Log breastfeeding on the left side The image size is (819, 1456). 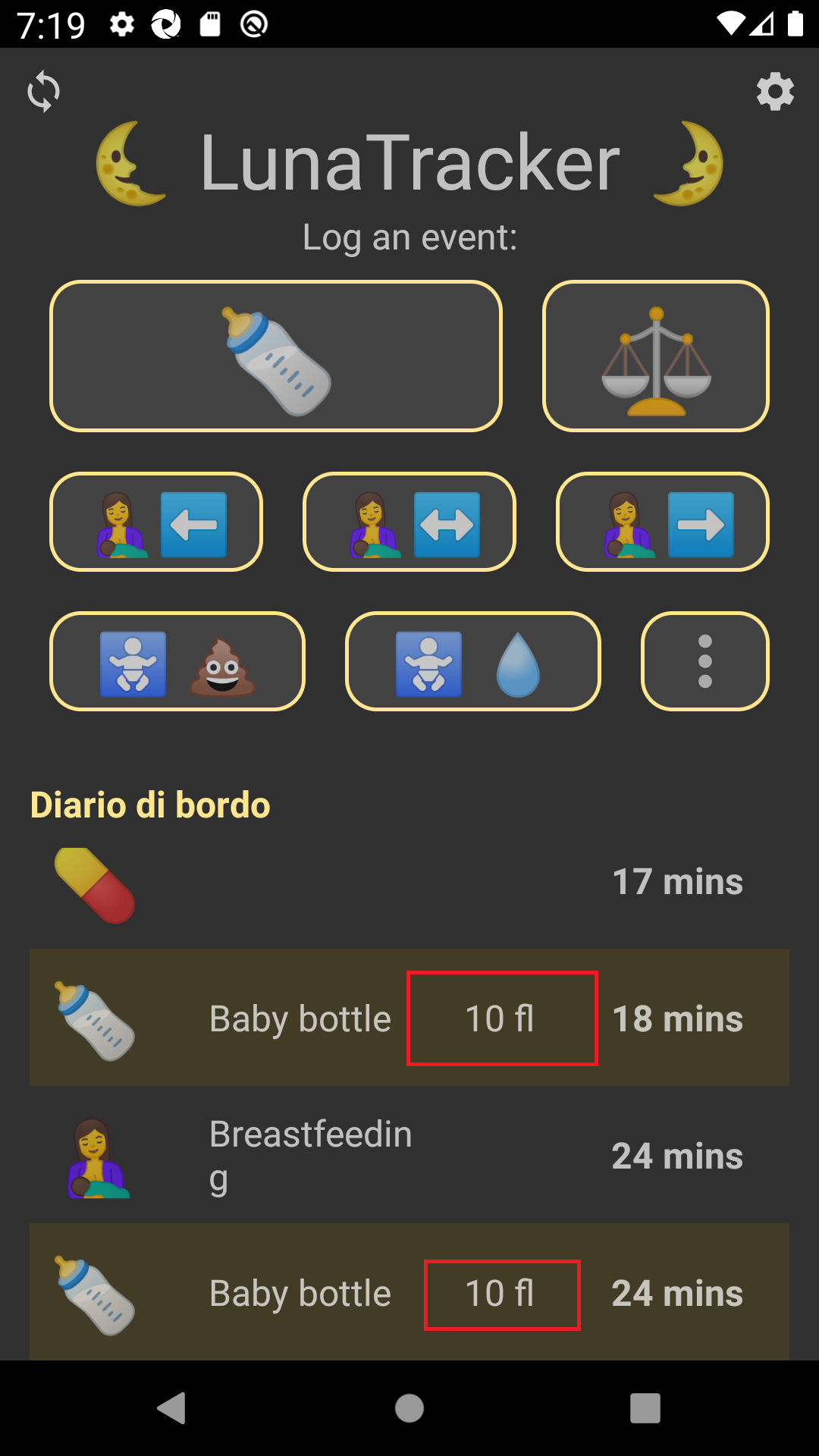pos(156,522)
